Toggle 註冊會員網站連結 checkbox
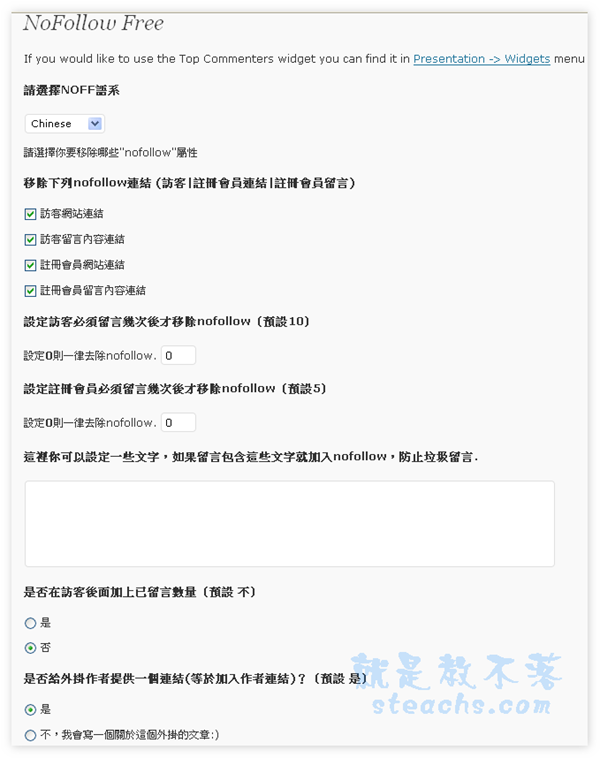 point(30,265)
